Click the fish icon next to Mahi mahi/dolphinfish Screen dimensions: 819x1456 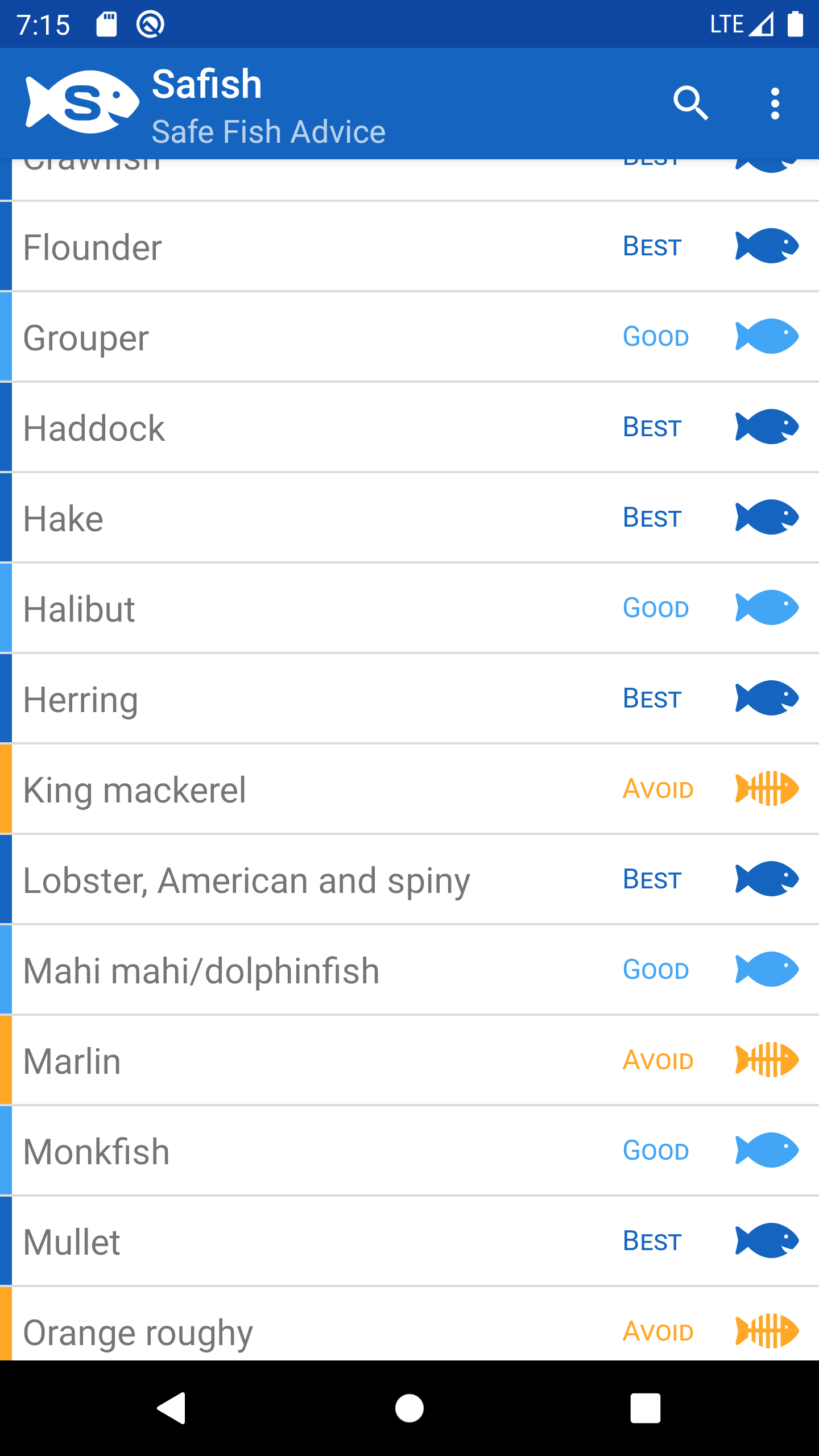(x=767, y=969)
